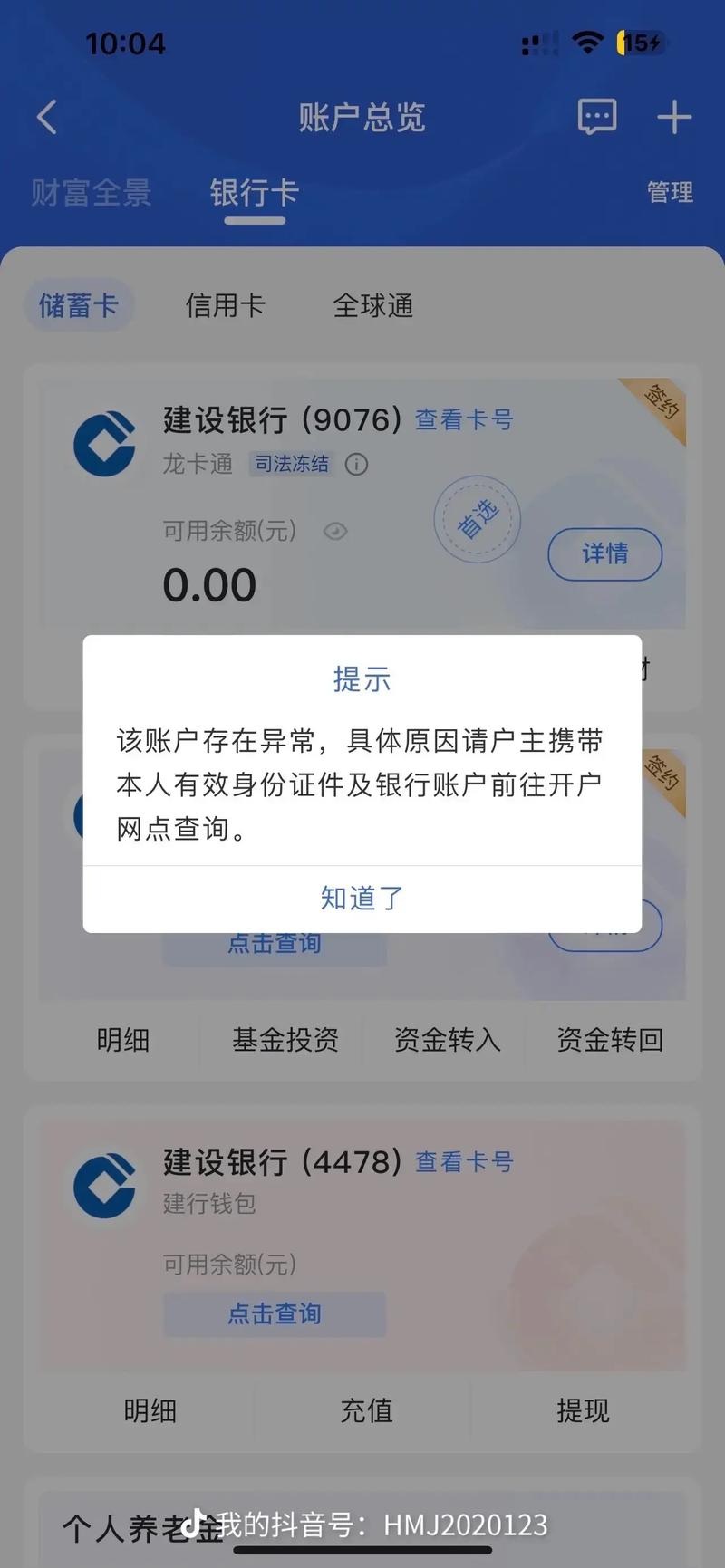Viewport: 725px width, 1568px height.
Task: Tap 点击查询 for 建行钱包 balance
Action: [x=275, y=1313]
